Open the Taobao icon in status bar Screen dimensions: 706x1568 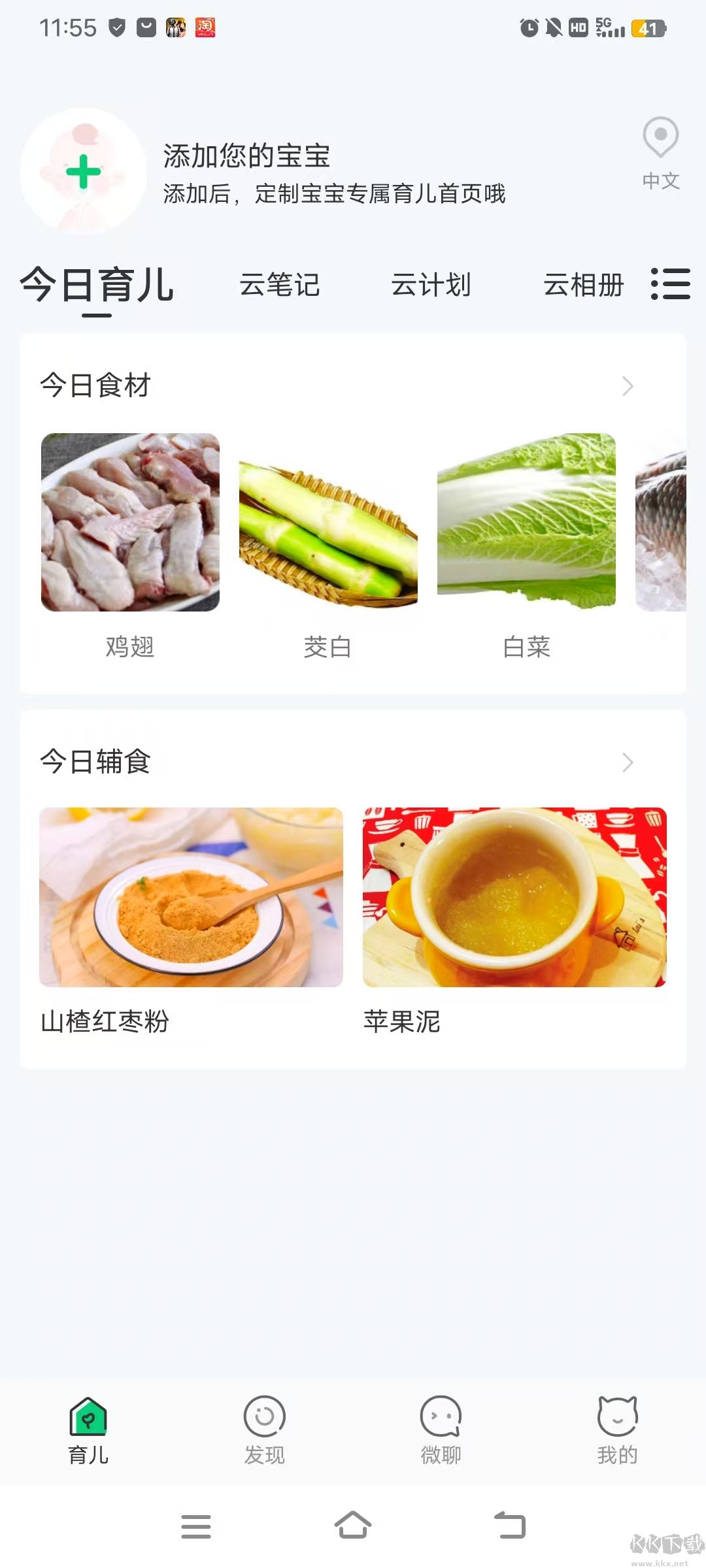(x=204, y=27)
